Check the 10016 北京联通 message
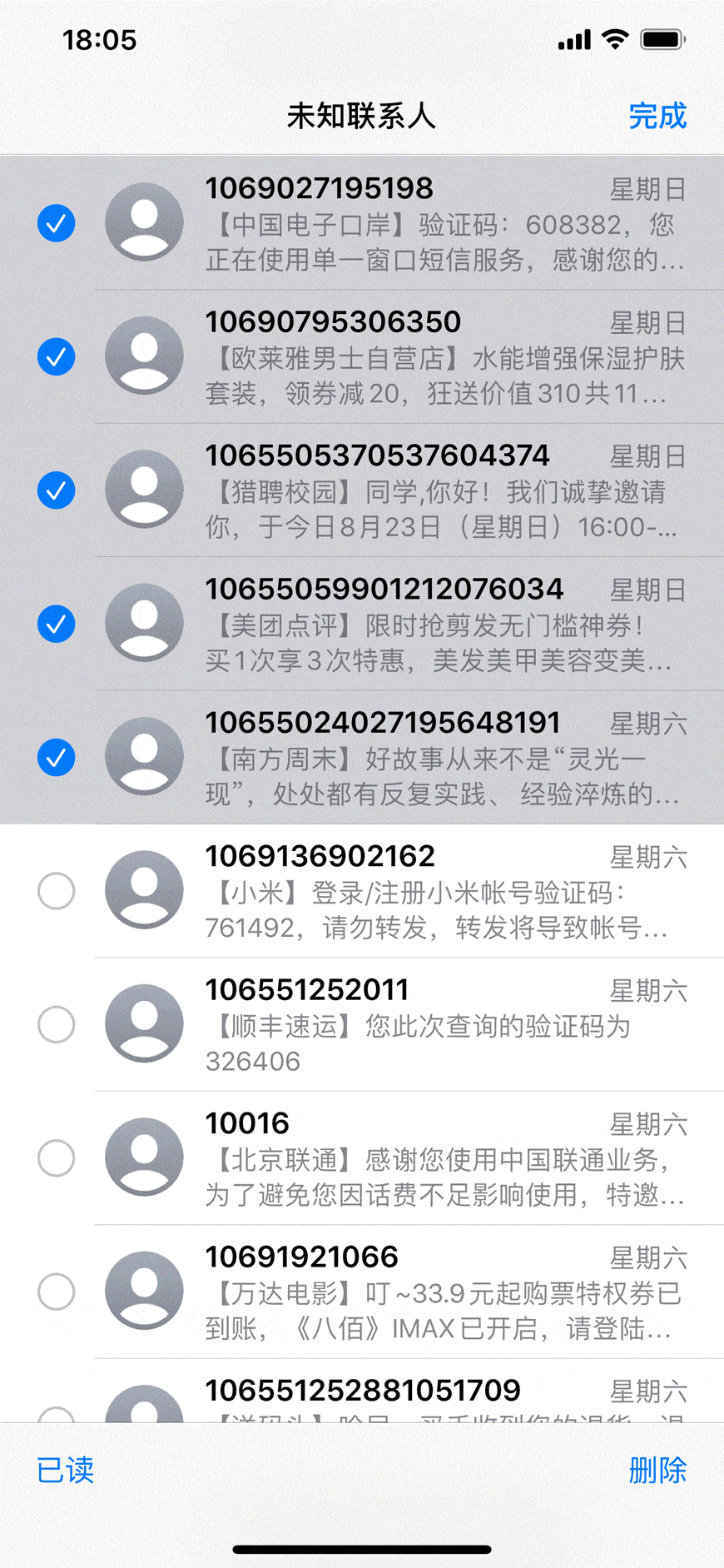The image size is (724, 1568). tap(57, 1158)
